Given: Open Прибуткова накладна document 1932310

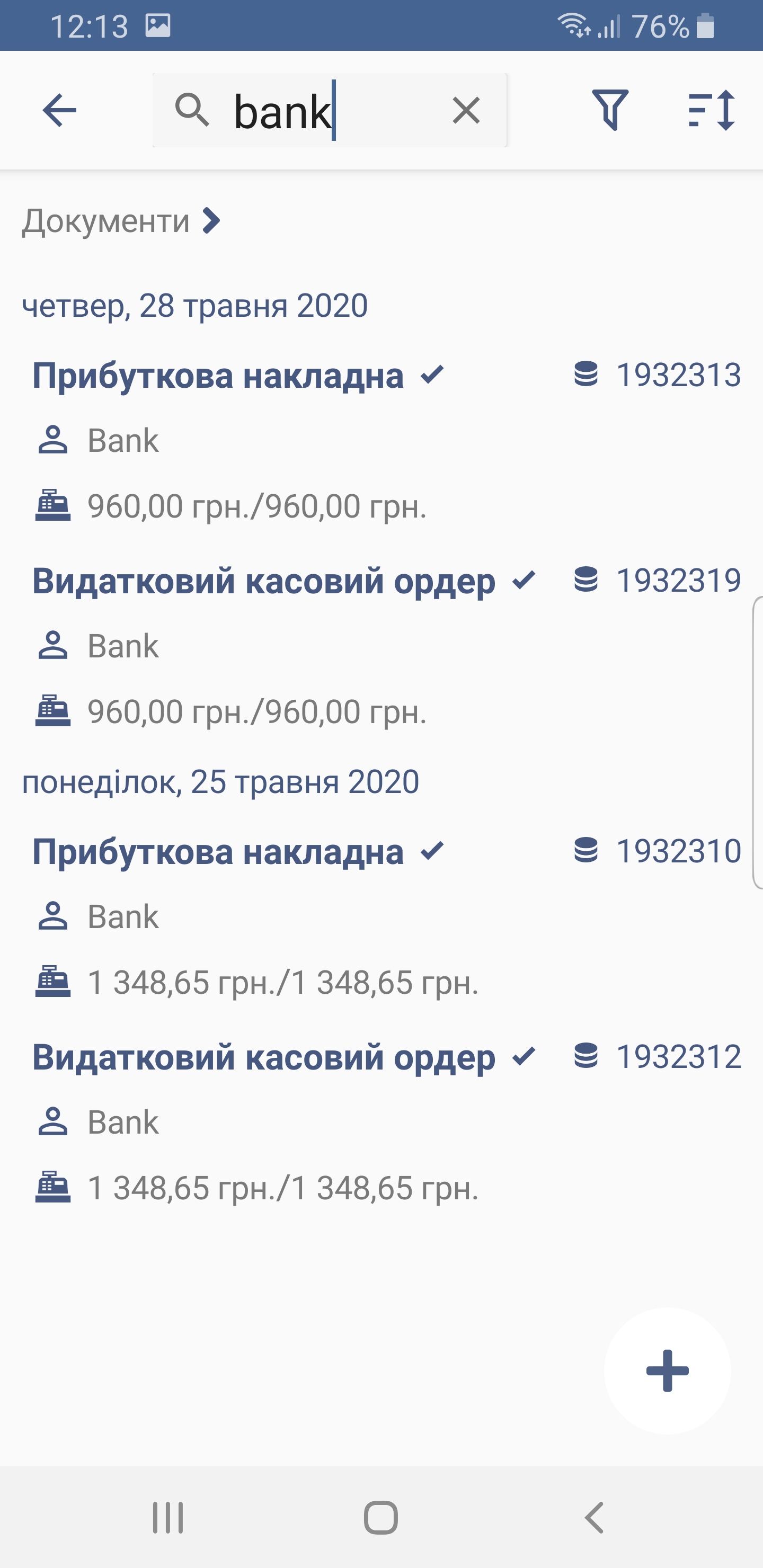Looking at the screenshot, I should click(x=381, y=916).
